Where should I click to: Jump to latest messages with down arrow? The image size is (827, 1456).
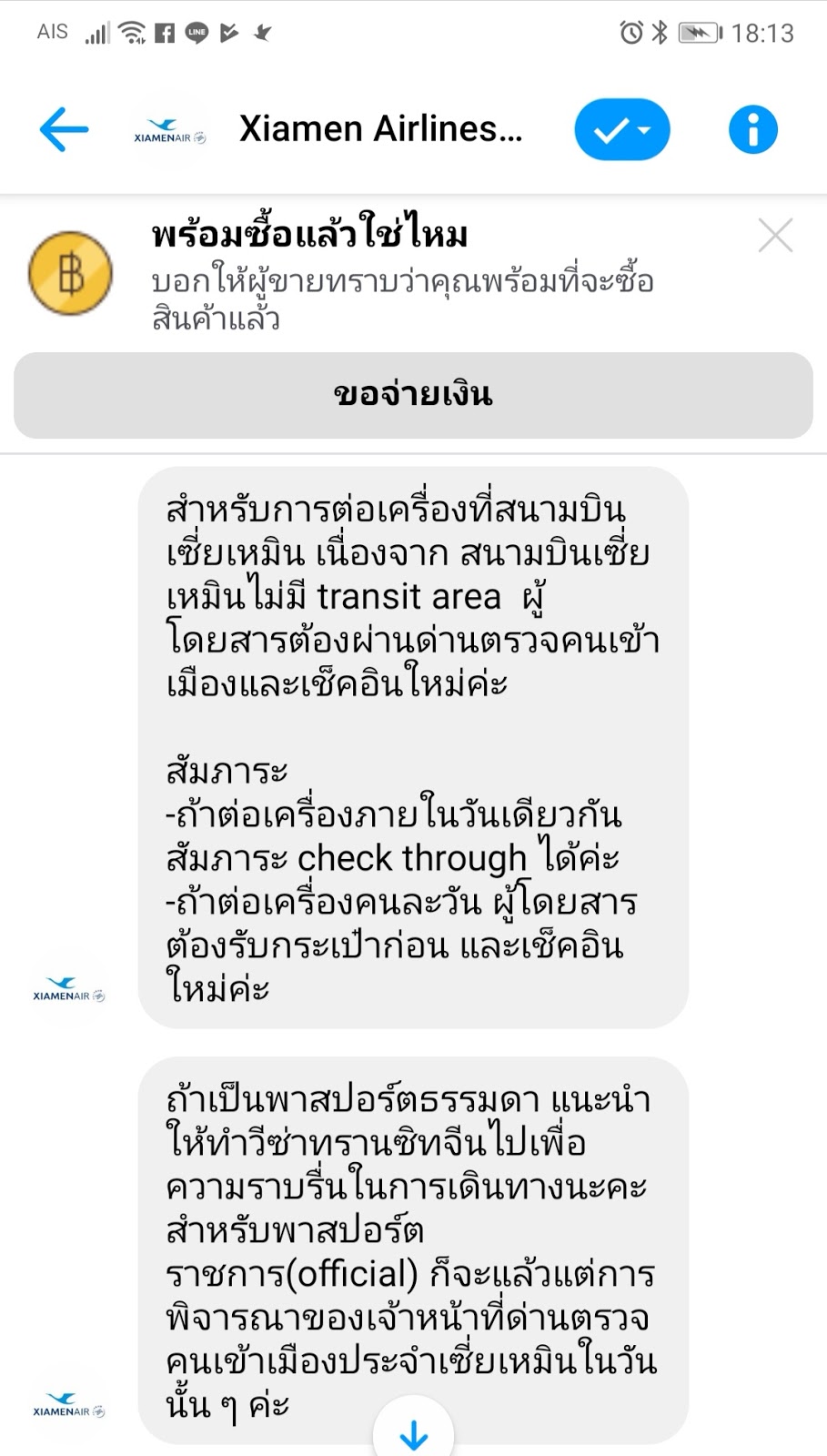414,1433
